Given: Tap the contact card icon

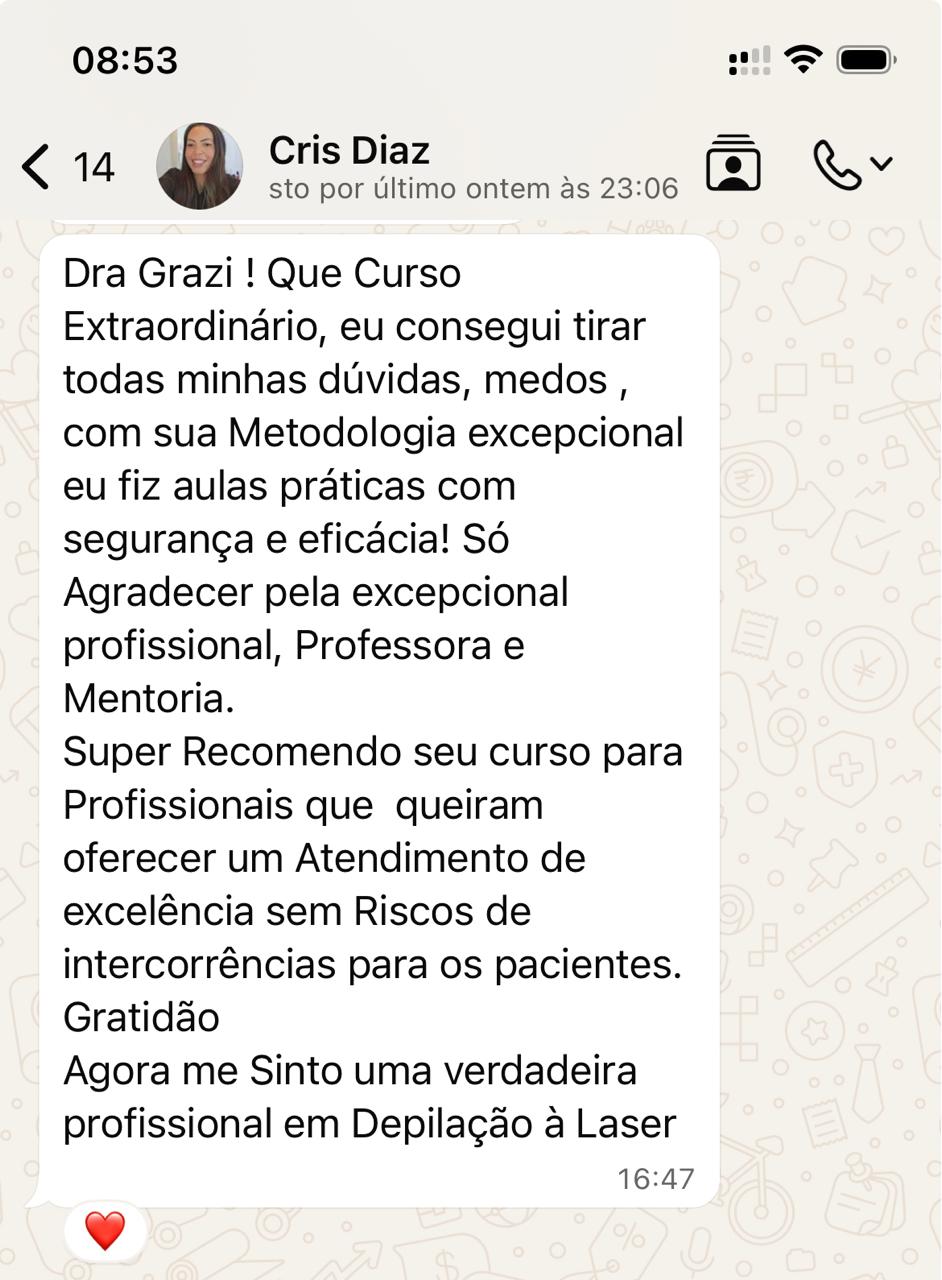Looking at the screenshot, I should [733, 163].
